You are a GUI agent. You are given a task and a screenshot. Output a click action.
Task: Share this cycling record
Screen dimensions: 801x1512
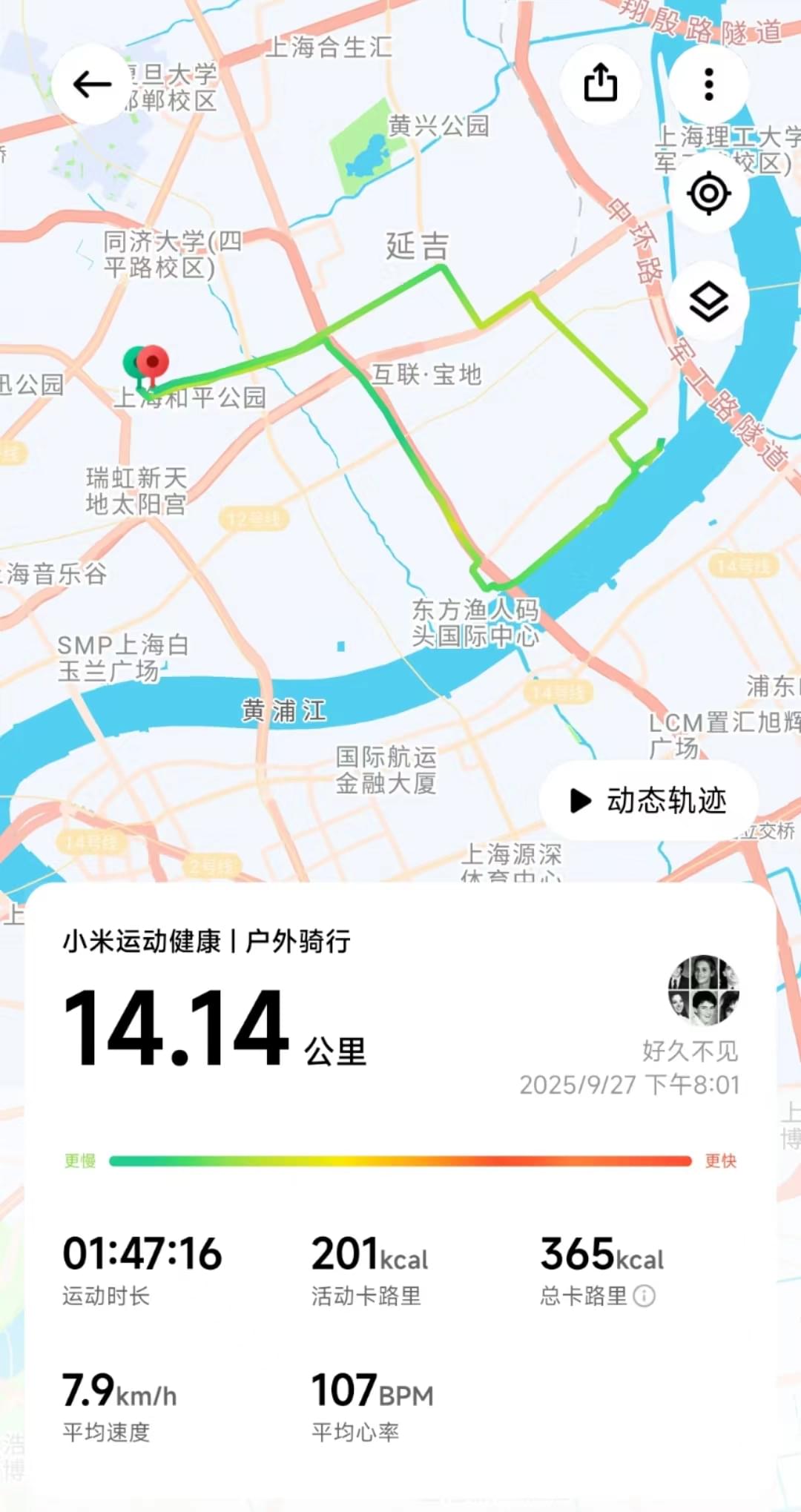tap(600, 83)
